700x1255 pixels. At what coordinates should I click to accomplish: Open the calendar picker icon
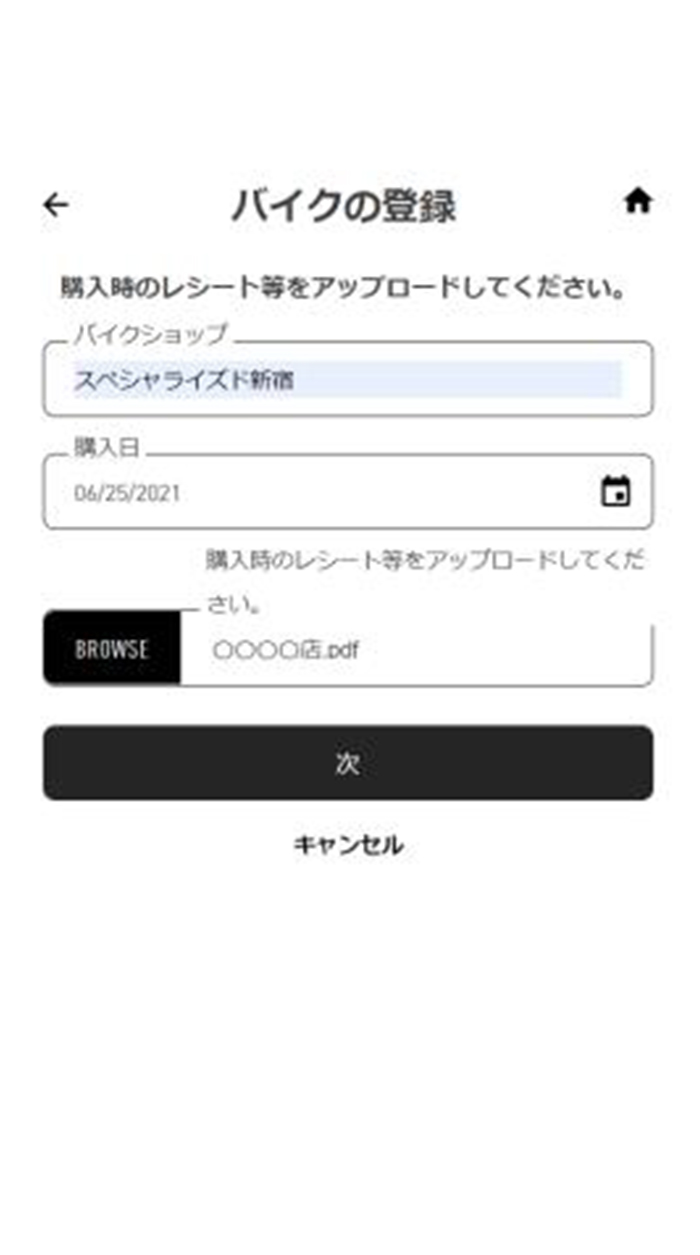[616, 492]
